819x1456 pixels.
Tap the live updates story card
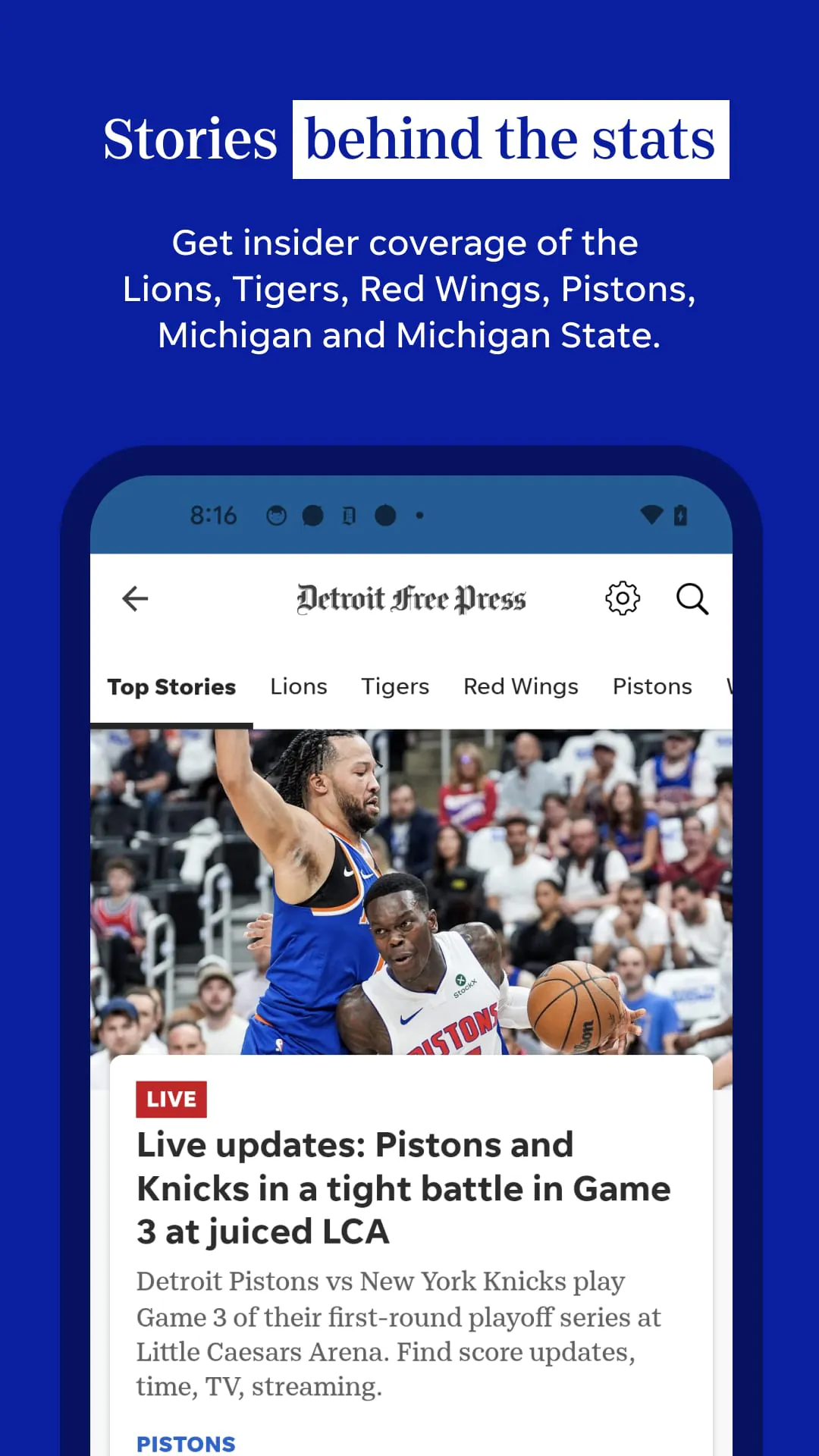[409, 1251]
